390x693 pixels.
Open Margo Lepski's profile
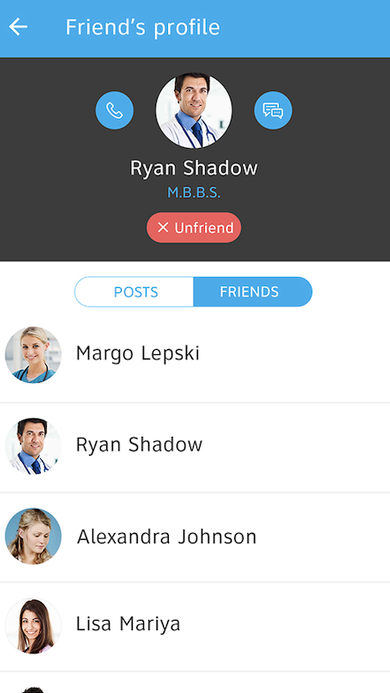[195, 355]
